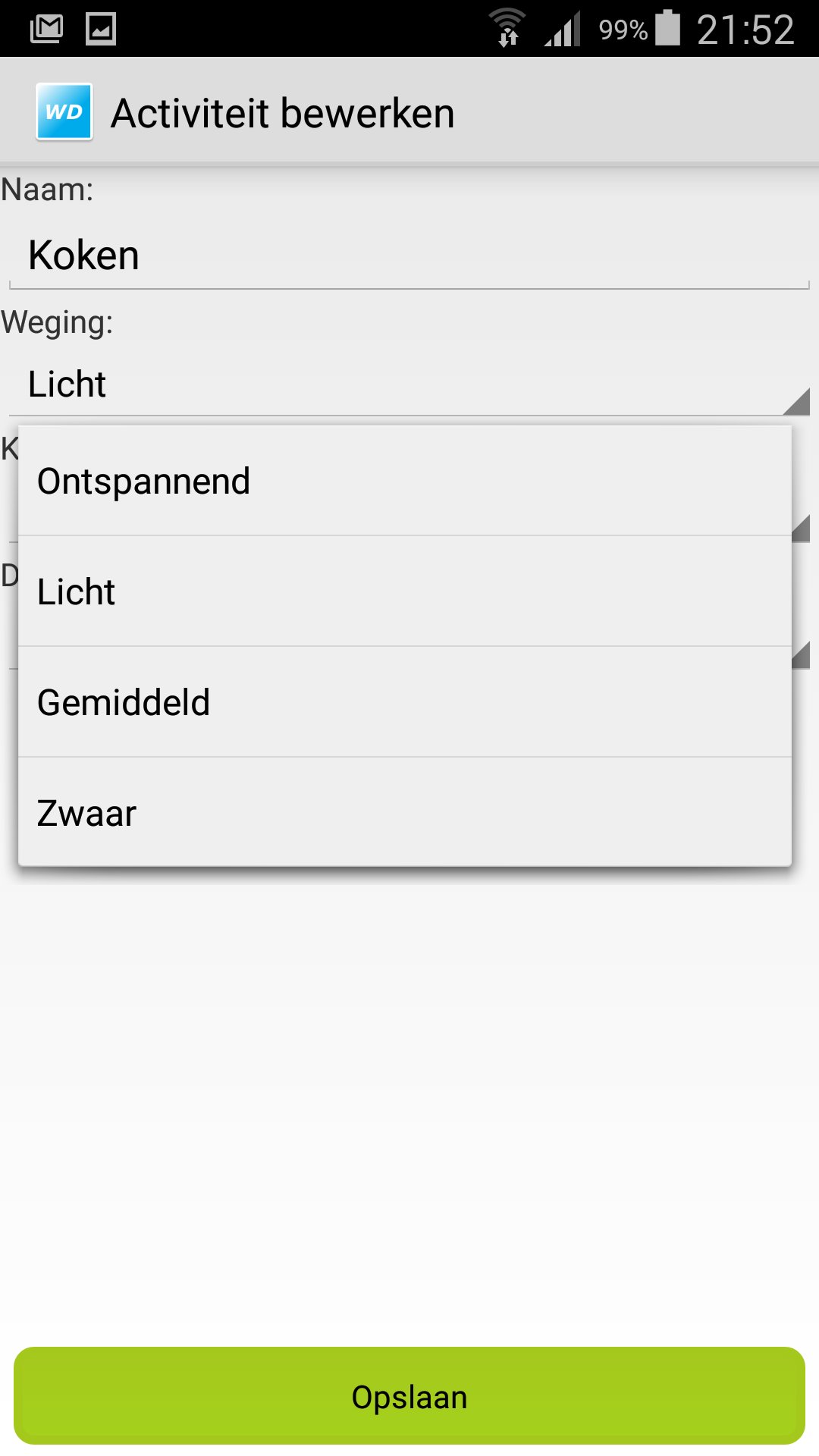The image size is (819, 1456).
Task: Tap the WD app icon in the action bar
Action: 64,111
